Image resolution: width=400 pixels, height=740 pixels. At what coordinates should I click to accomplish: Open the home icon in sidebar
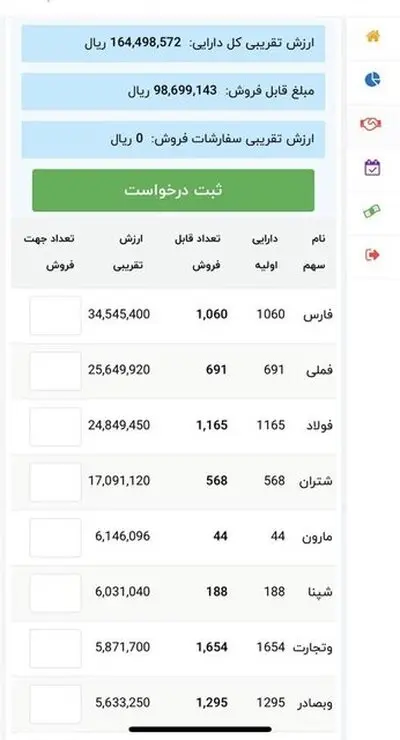[373, 36]
